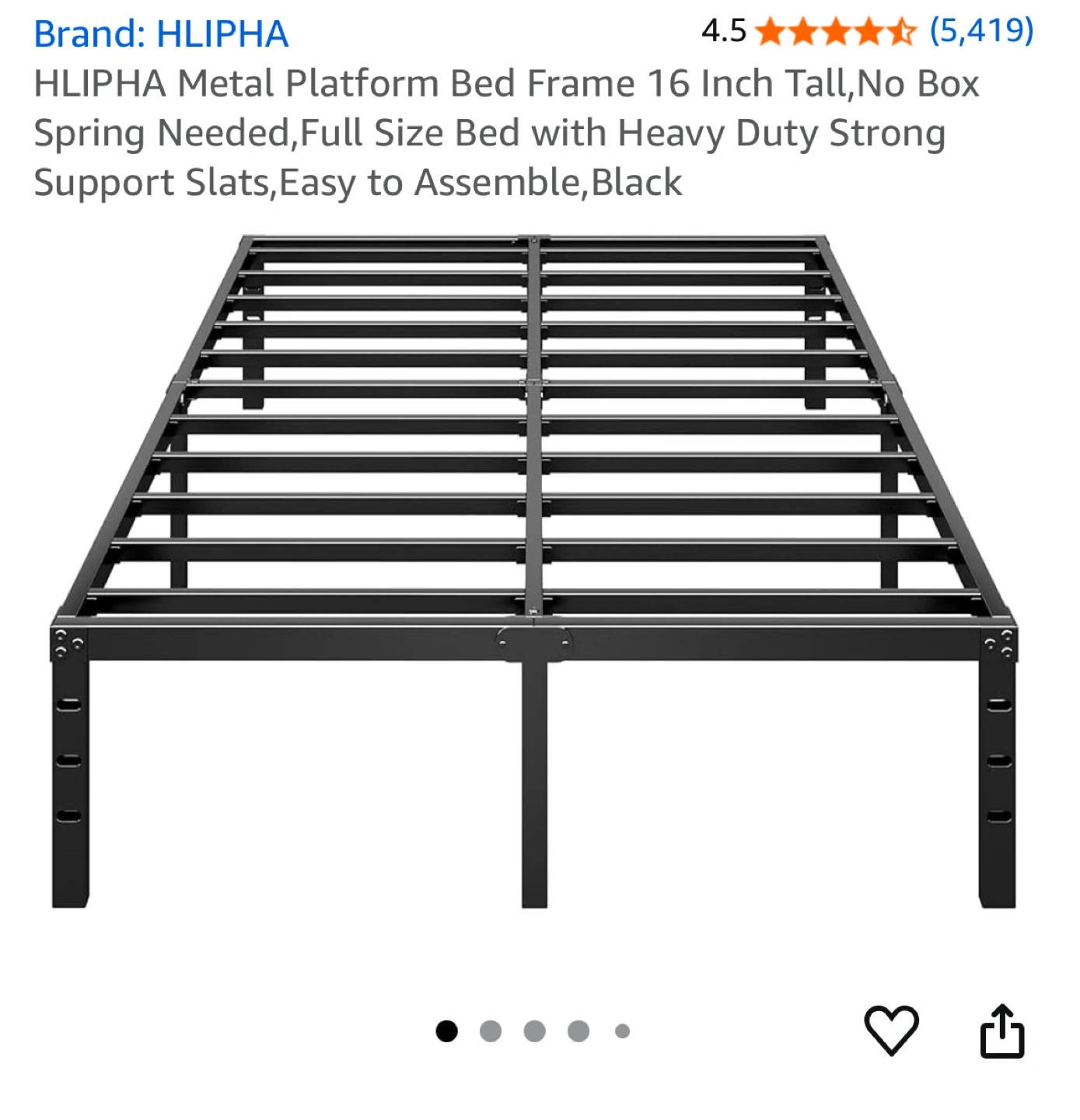
Task: Add this item to wishlist with heart
Action: [x=891, y=1031]
